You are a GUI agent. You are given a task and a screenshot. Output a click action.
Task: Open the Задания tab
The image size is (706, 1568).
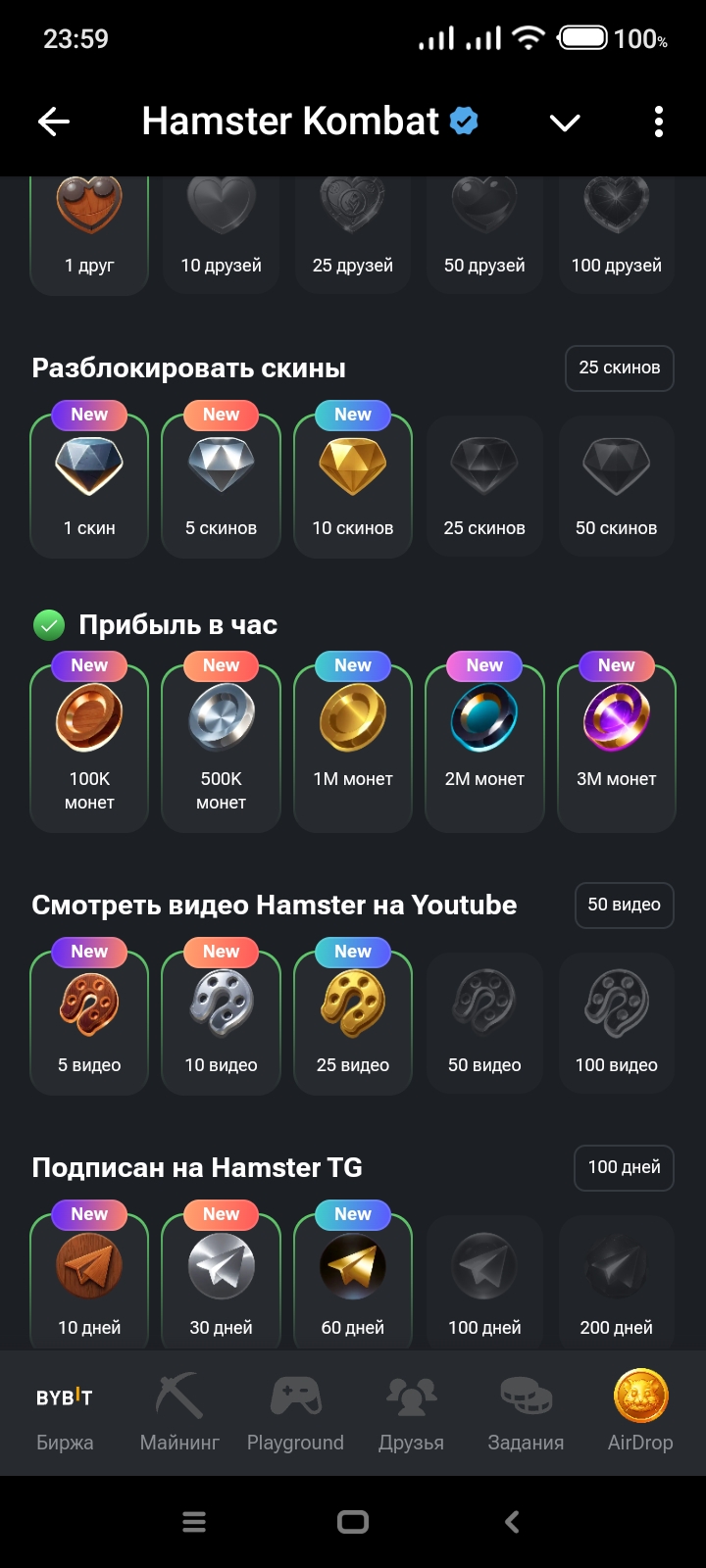point(526,1414)
